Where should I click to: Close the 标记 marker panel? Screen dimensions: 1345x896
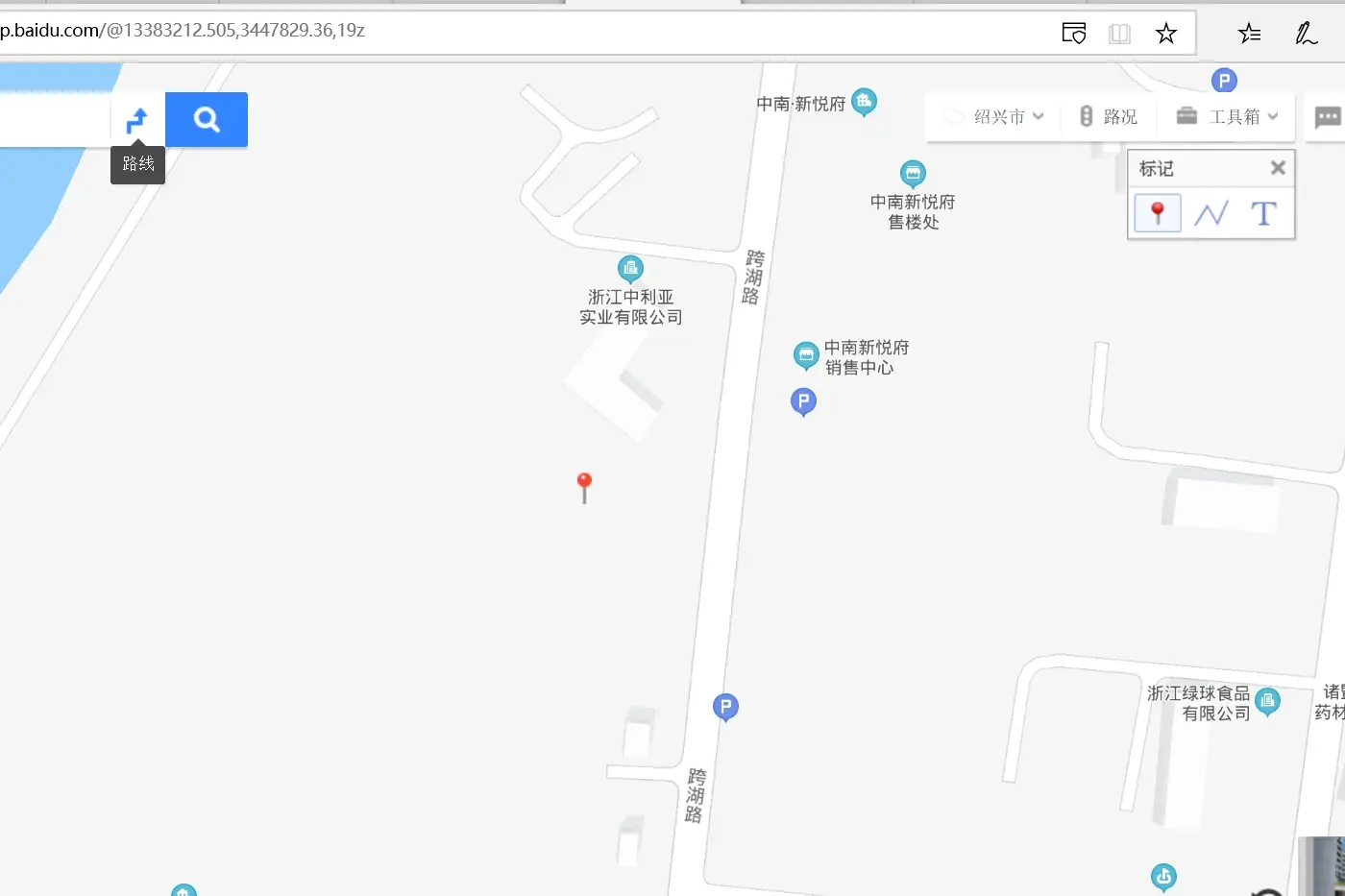click(x=1278, y=168)
